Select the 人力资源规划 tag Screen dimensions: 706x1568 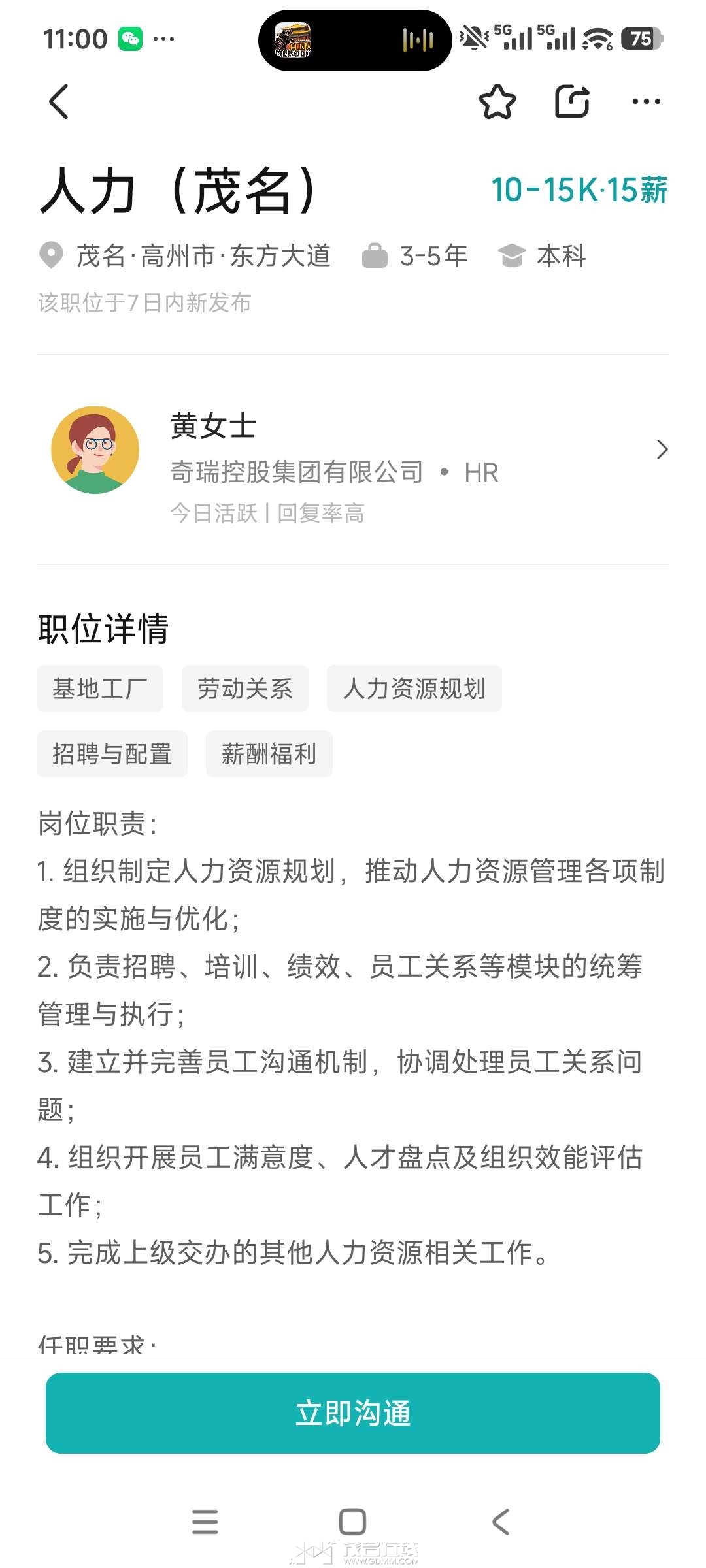(414, 689)
